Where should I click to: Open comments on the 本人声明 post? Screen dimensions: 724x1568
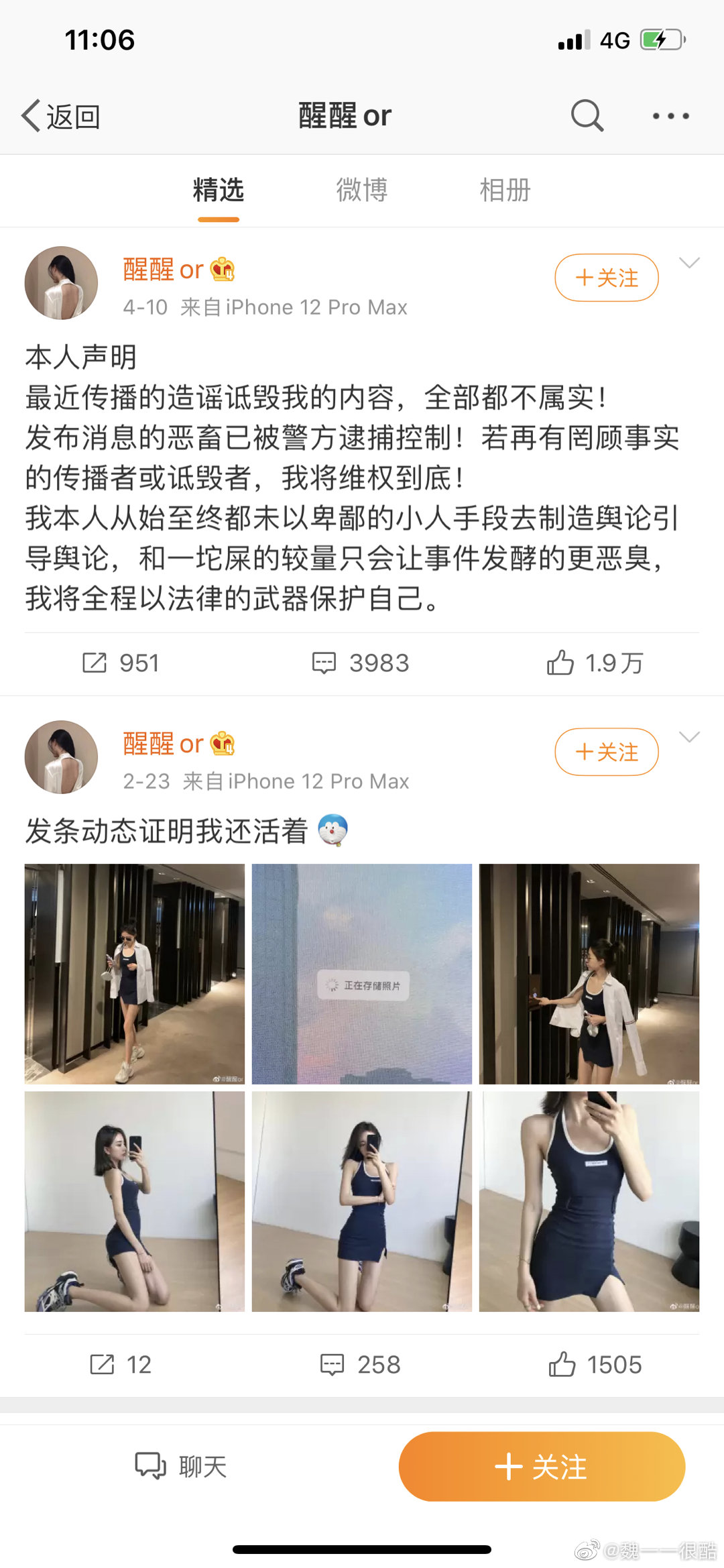click(x=361, y=663)
